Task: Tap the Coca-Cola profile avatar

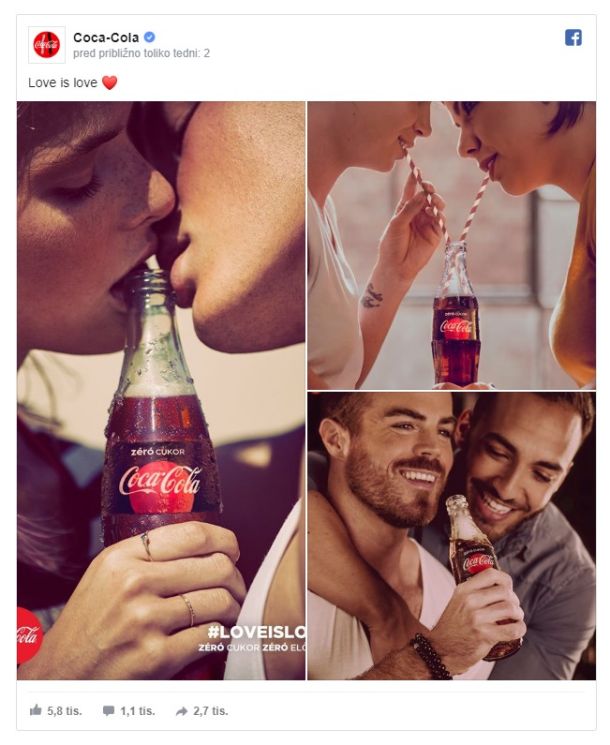Action: point(46,45)
